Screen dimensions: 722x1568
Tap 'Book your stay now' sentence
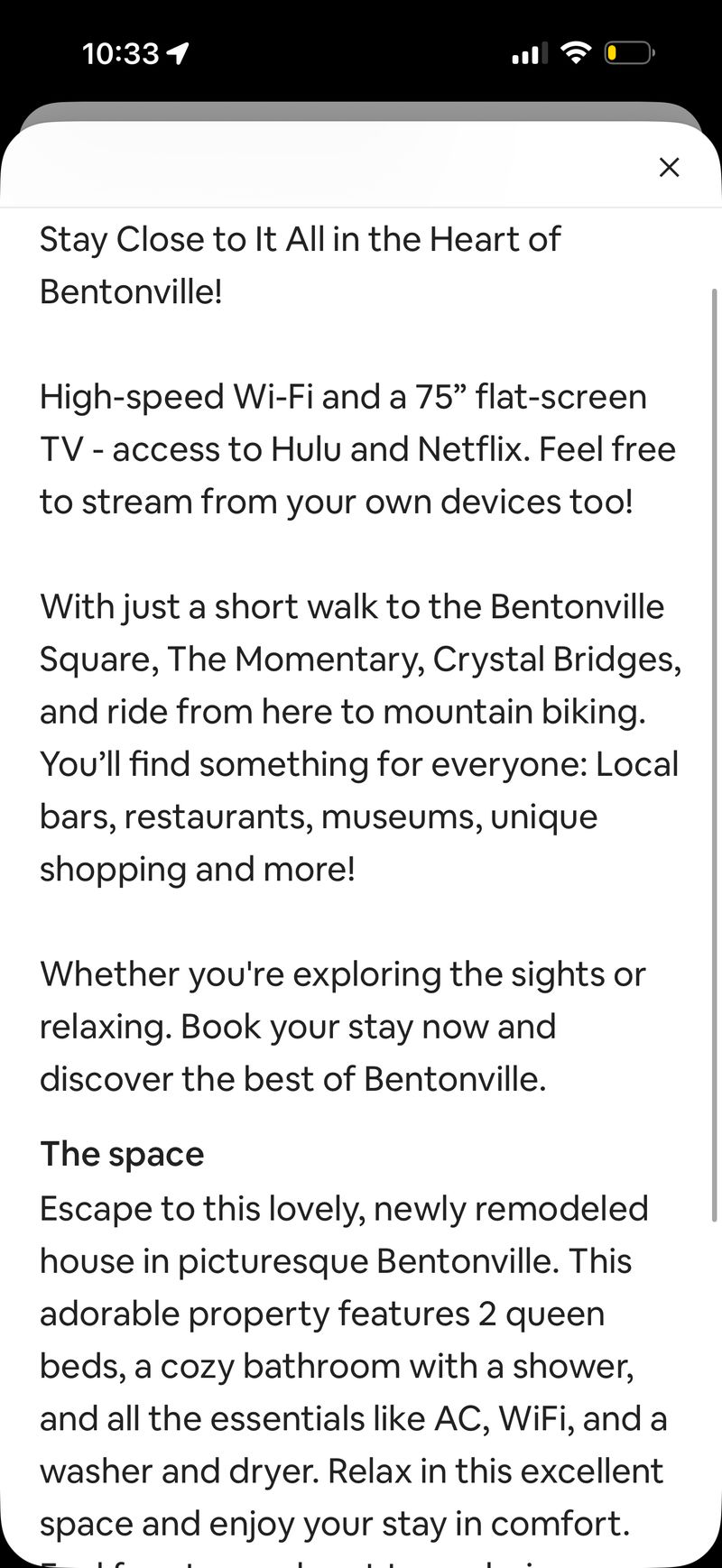[368, 1026]
